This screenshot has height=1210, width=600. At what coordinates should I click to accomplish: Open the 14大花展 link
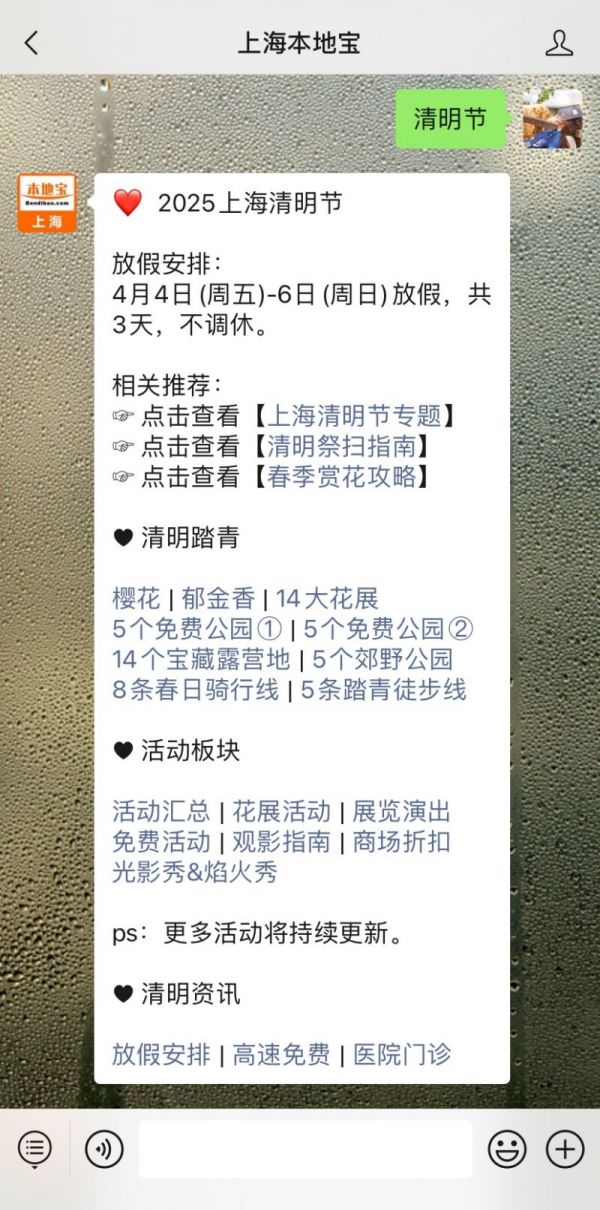[x=328, y=599]
